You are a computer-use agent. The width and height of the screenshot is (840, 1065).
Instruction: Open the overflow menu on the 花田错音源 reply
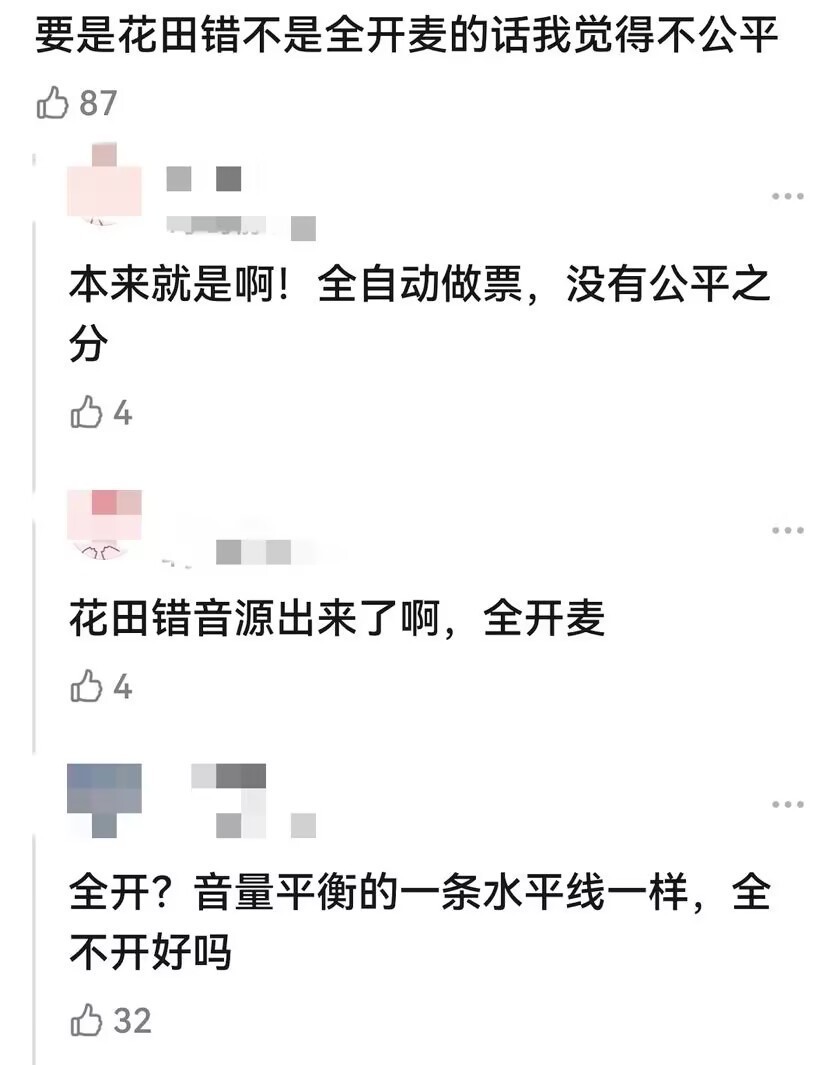click(x=787, y=530)
